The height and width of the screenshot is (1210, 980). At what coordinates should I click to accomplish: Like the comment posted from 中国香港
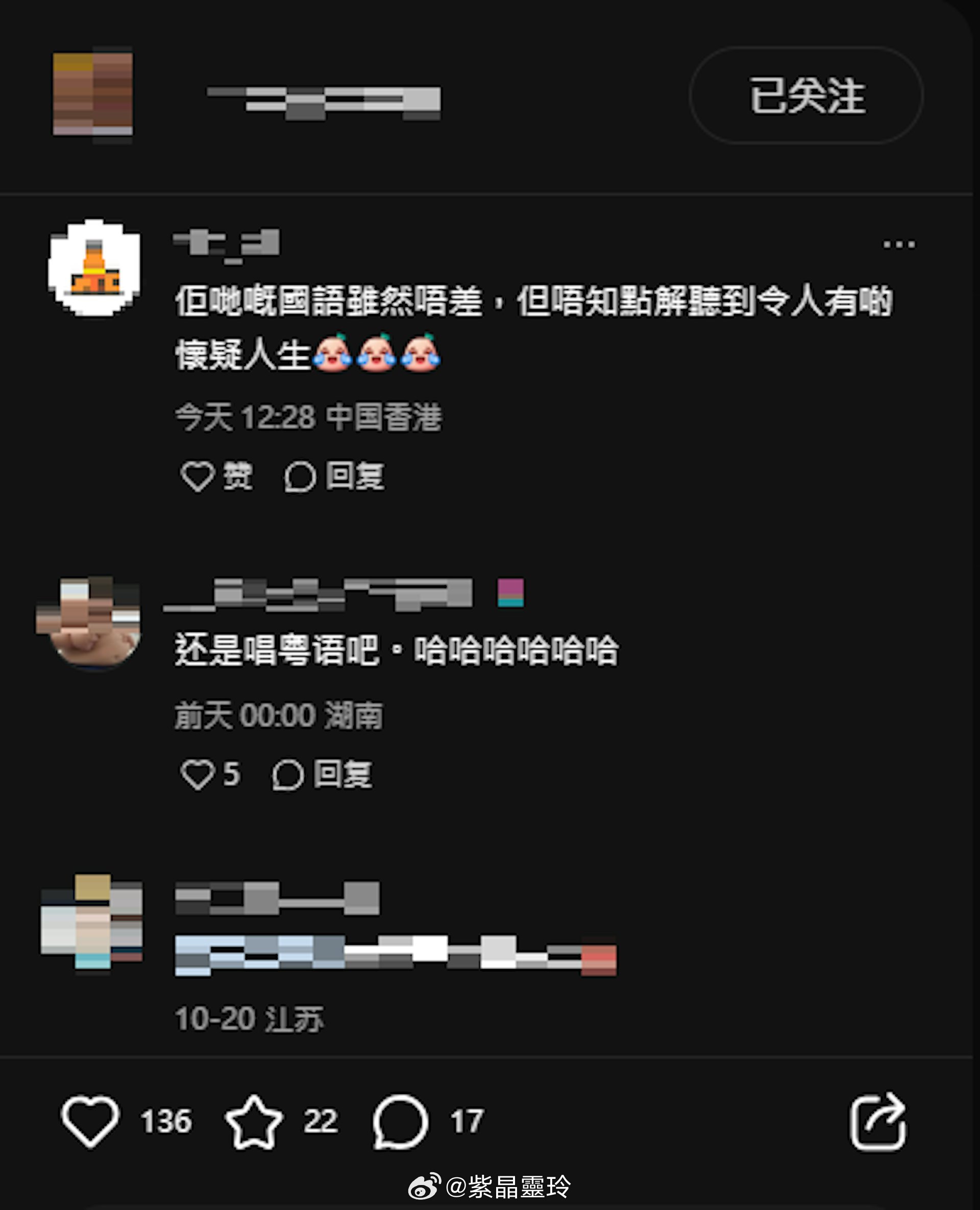pos(214,476)
